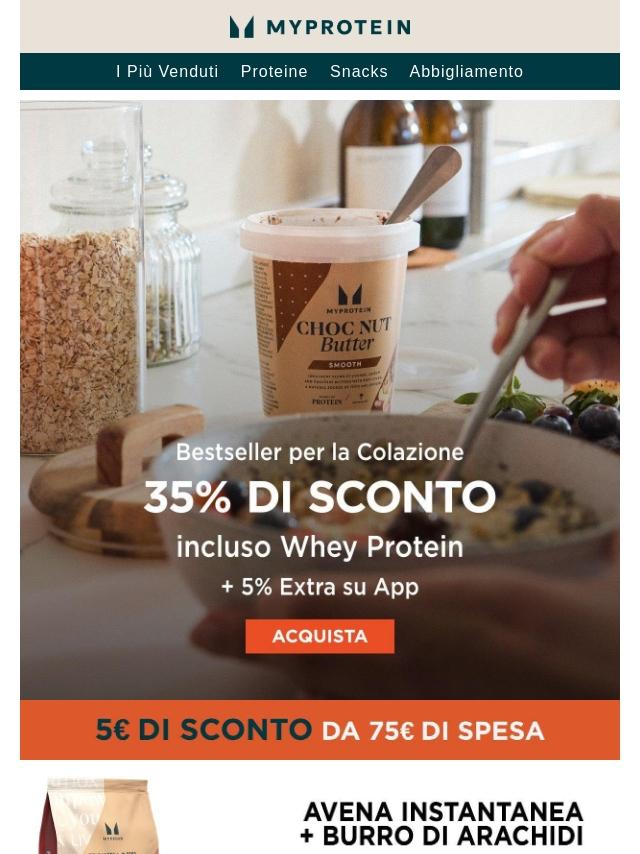Open the Snacks category
The image size is (640, 854).
tap(359, 72)
